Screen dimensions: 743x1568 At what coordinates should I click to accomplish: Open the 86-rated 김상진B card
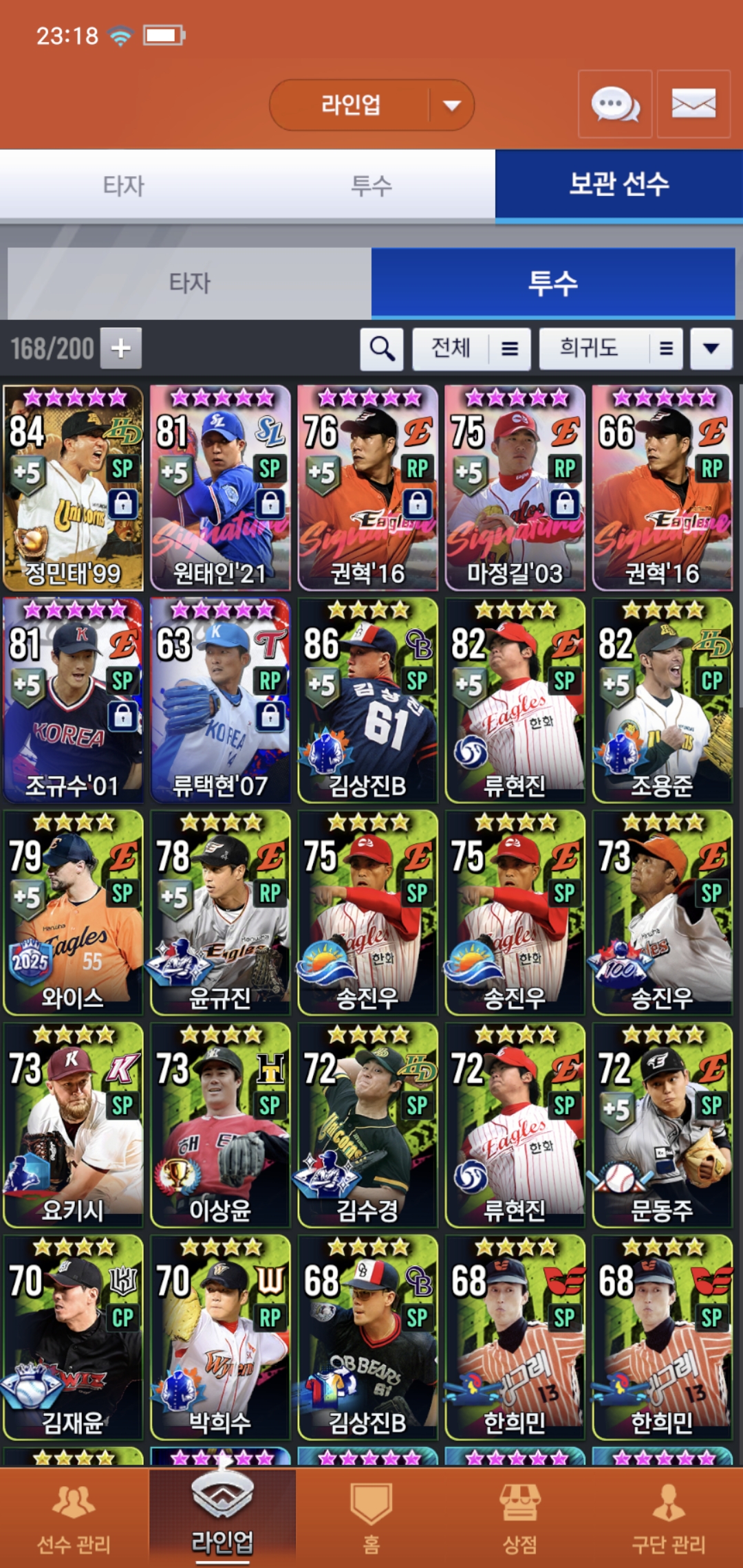(367, 700)
